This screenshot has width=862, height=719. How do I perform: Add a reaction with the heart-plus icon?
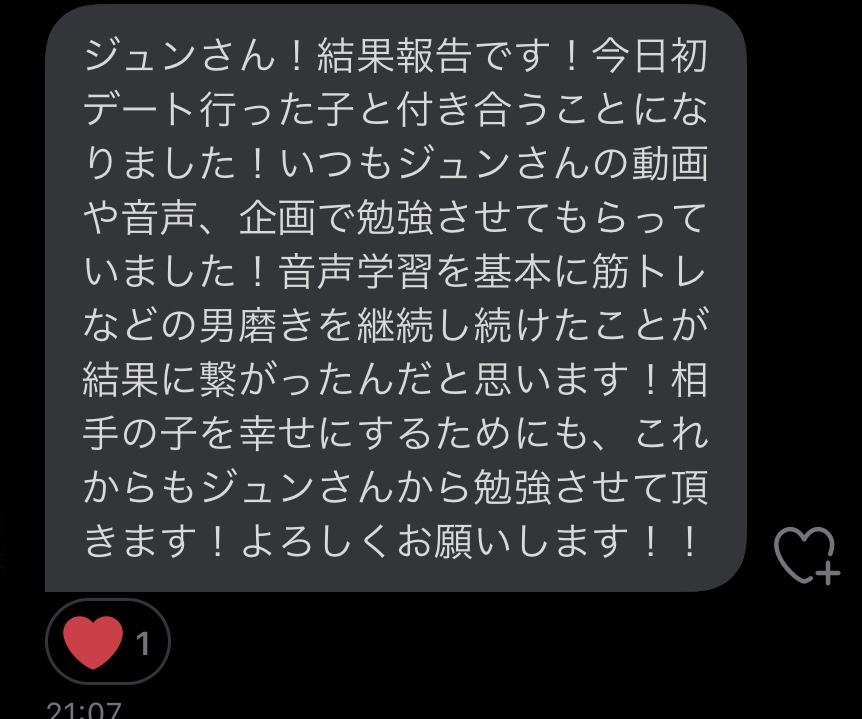tap(806, 554)
